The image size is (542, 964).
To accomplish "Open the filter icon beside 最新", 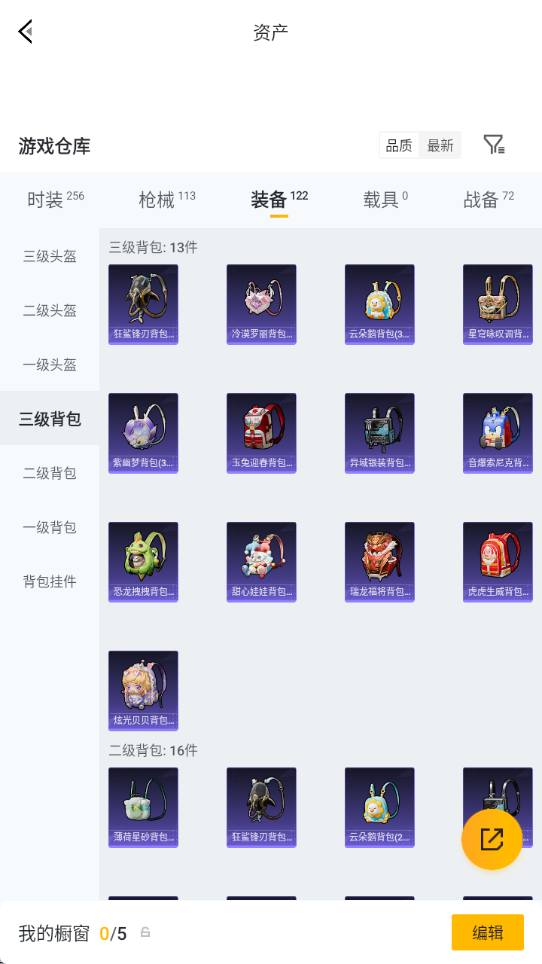I will click(x=494, y=145).
